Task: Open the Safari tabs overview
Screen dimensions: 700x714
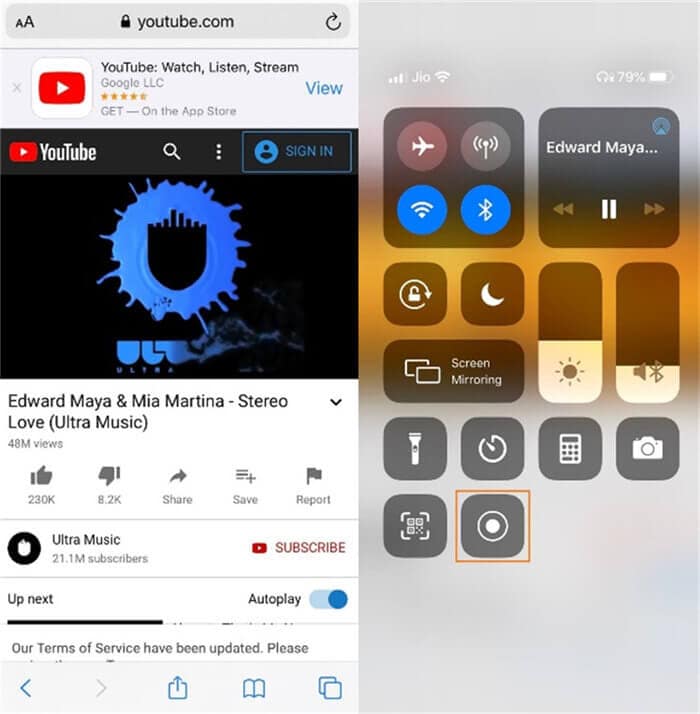Action: pyautogui.click(x=329, y=687)
